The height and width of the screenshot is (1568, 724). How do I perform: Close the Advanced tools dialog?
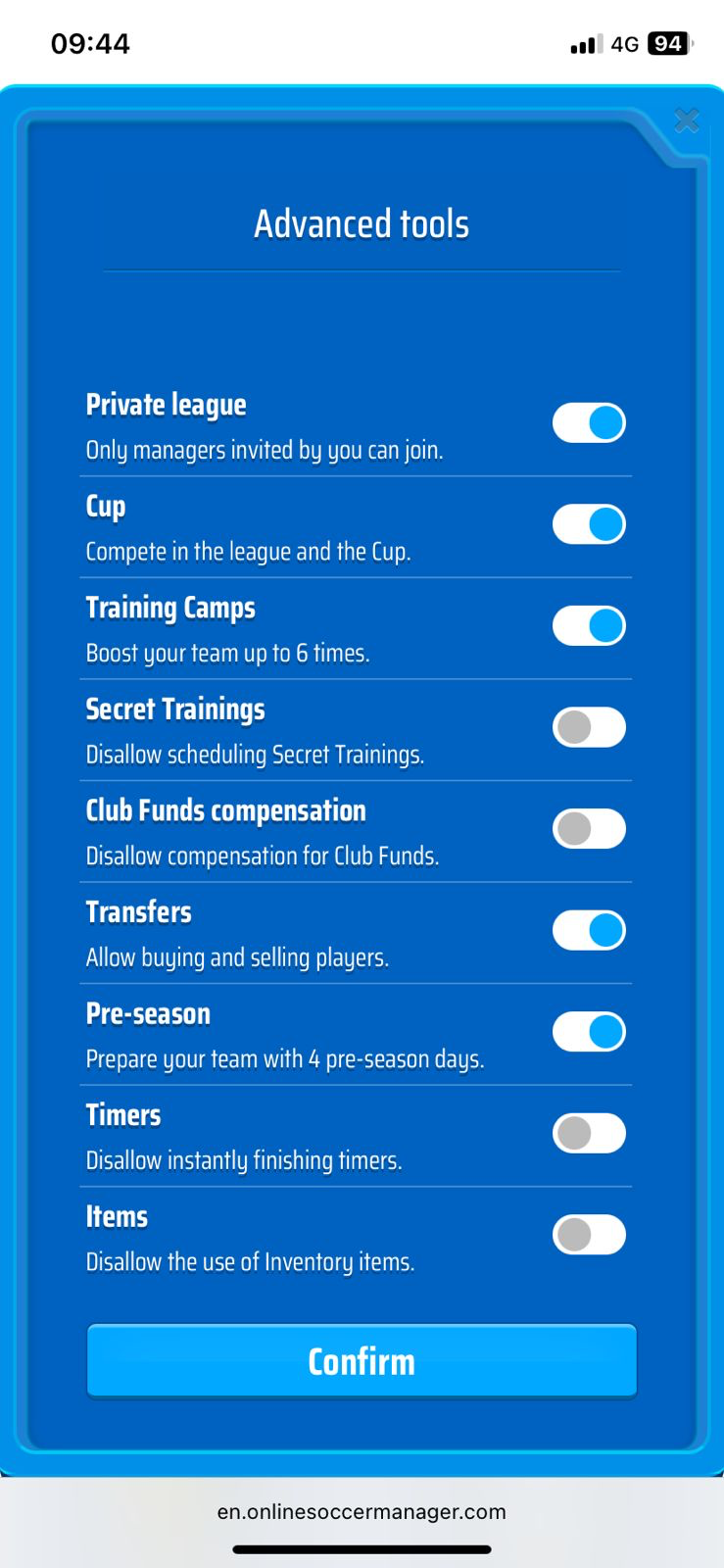(x=687, y=121)
